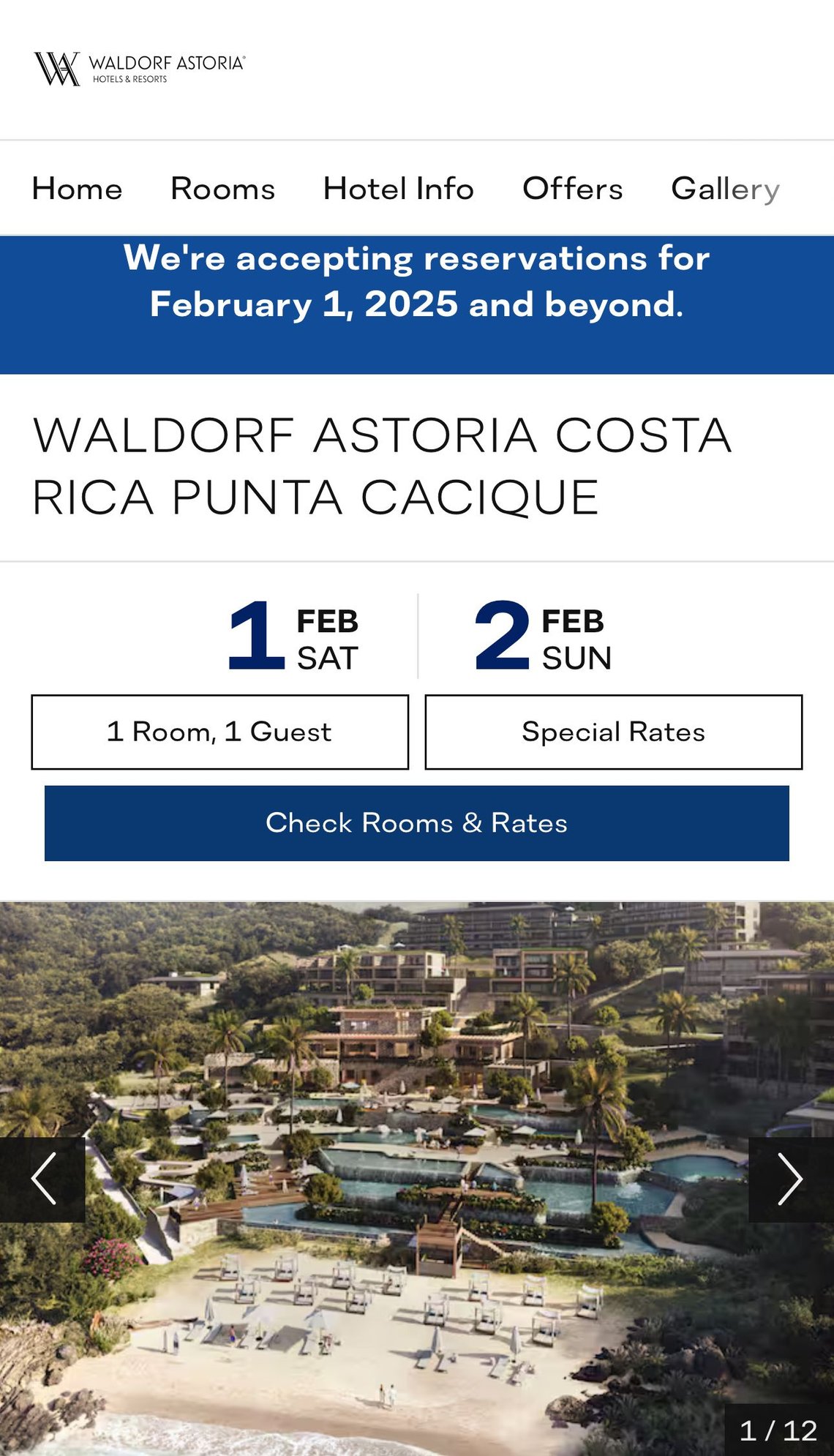This screenshot has height=1456, width=834.
Task: Open the Gallery tab
Action: (x=725, y=189)
